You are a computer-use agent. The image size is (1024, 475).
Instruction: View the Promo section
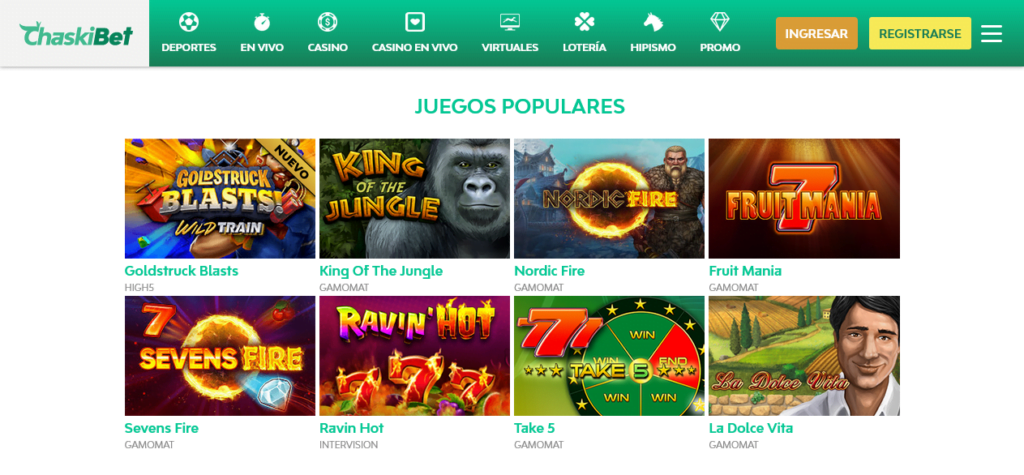click(720, 33)
